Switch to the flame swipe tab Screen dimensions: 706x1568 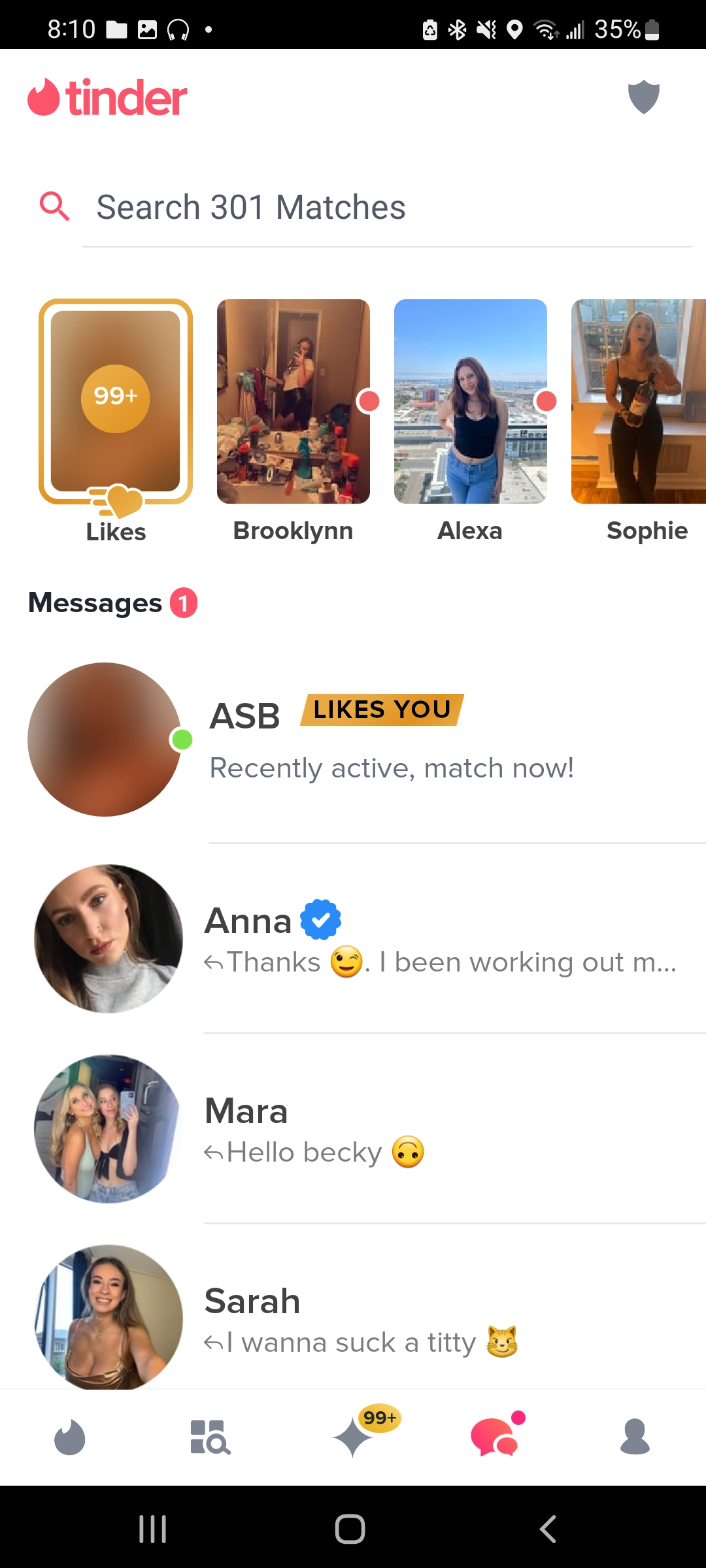(x=70, y=1437)
